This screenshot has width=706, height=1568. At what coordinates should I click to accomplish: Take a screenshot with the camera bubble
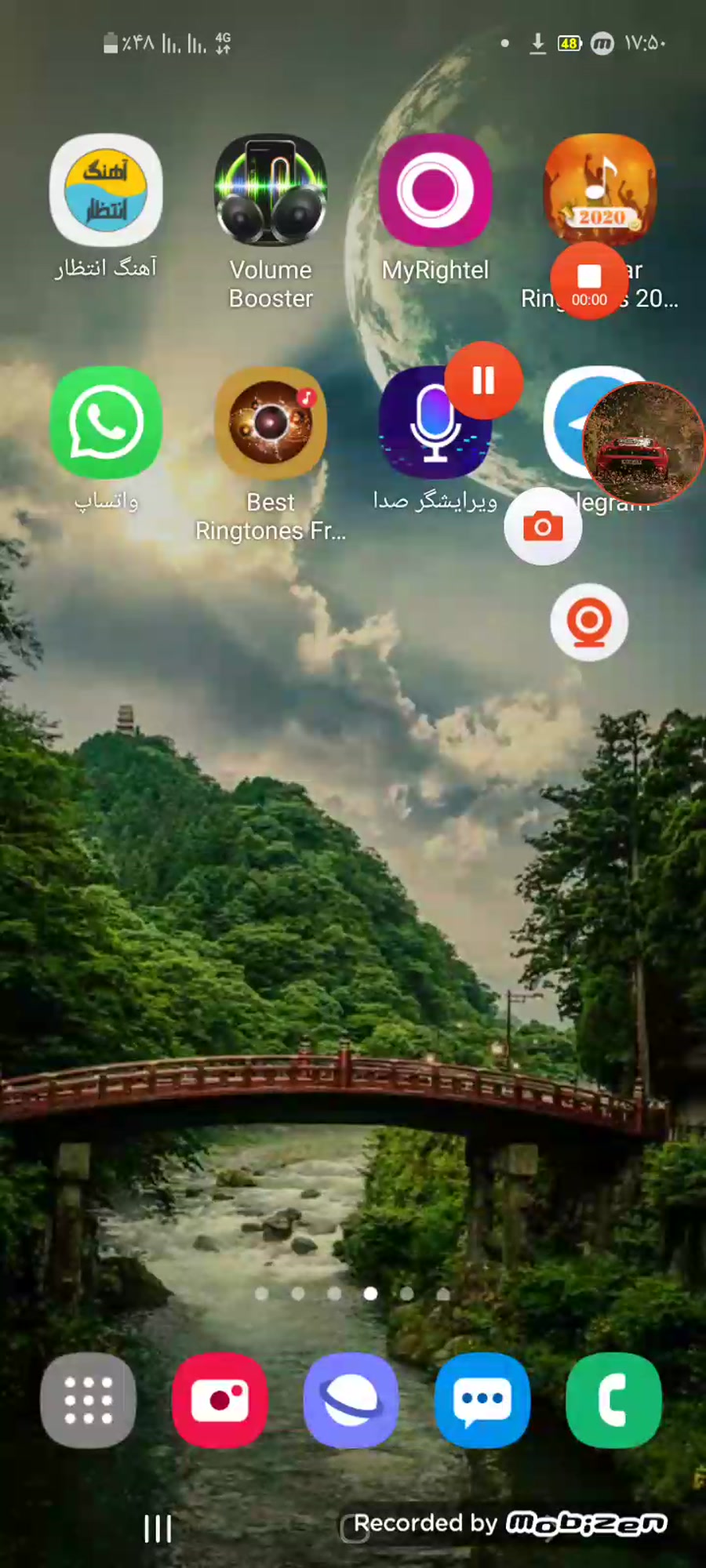(x=543, y=526)
